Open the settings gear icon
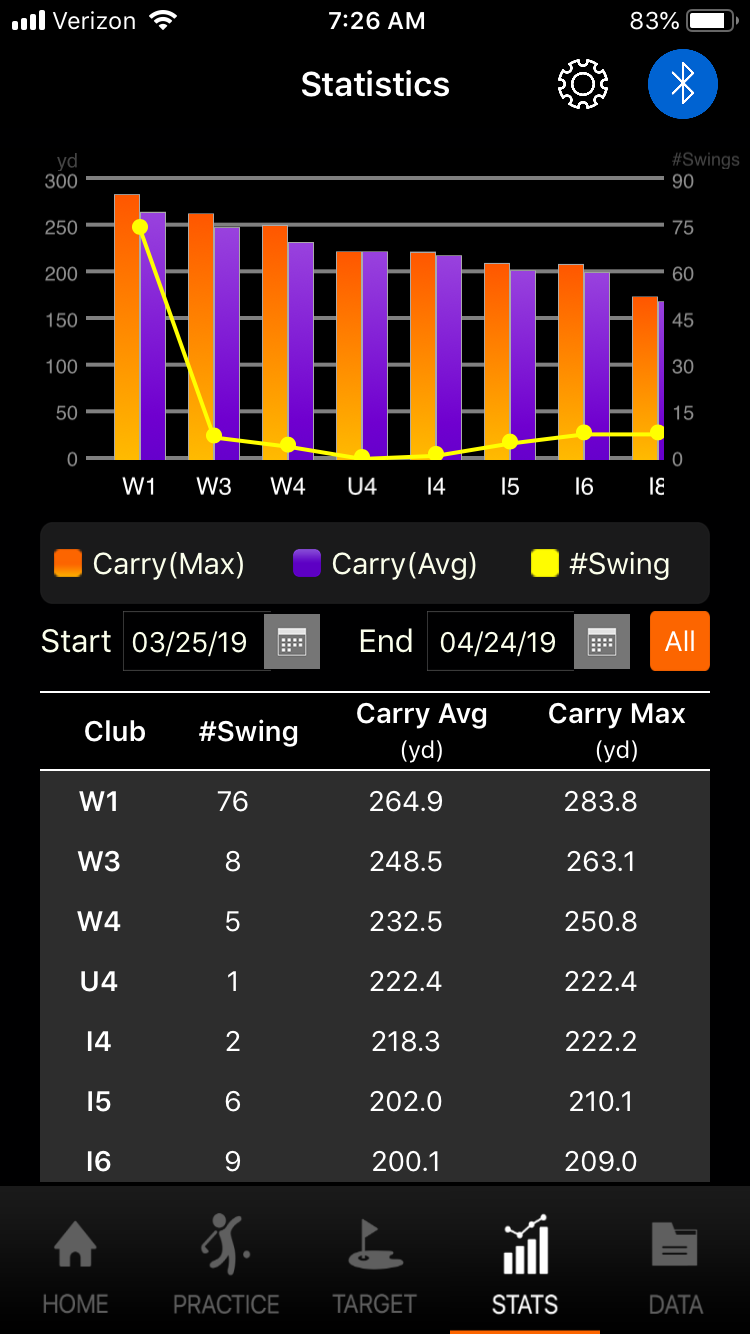This screenshot has width=750, height=1334. [x=583, y=84]
